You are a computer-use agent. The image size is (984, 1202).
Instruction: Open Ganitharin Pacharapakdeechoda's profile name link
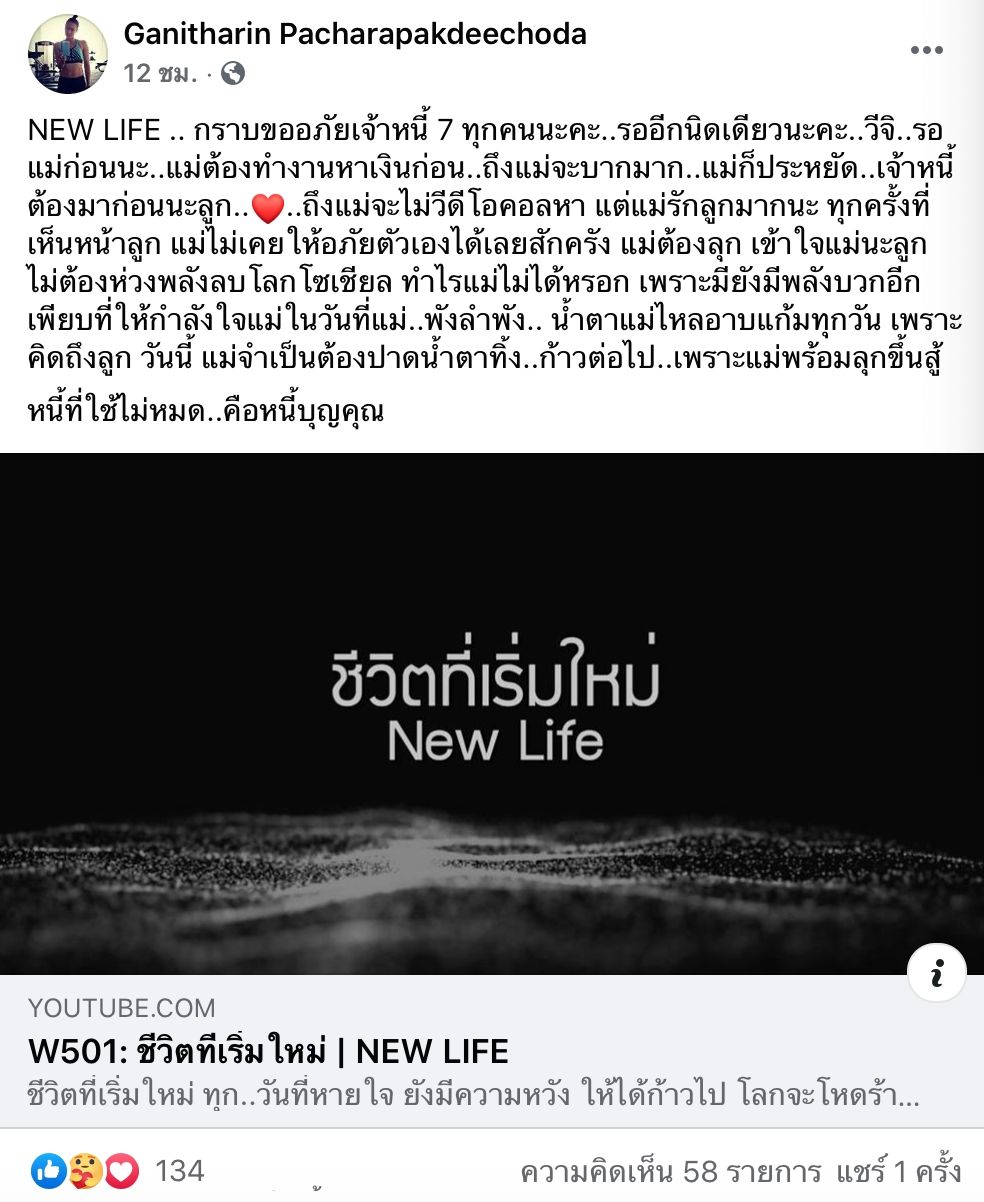354,34
